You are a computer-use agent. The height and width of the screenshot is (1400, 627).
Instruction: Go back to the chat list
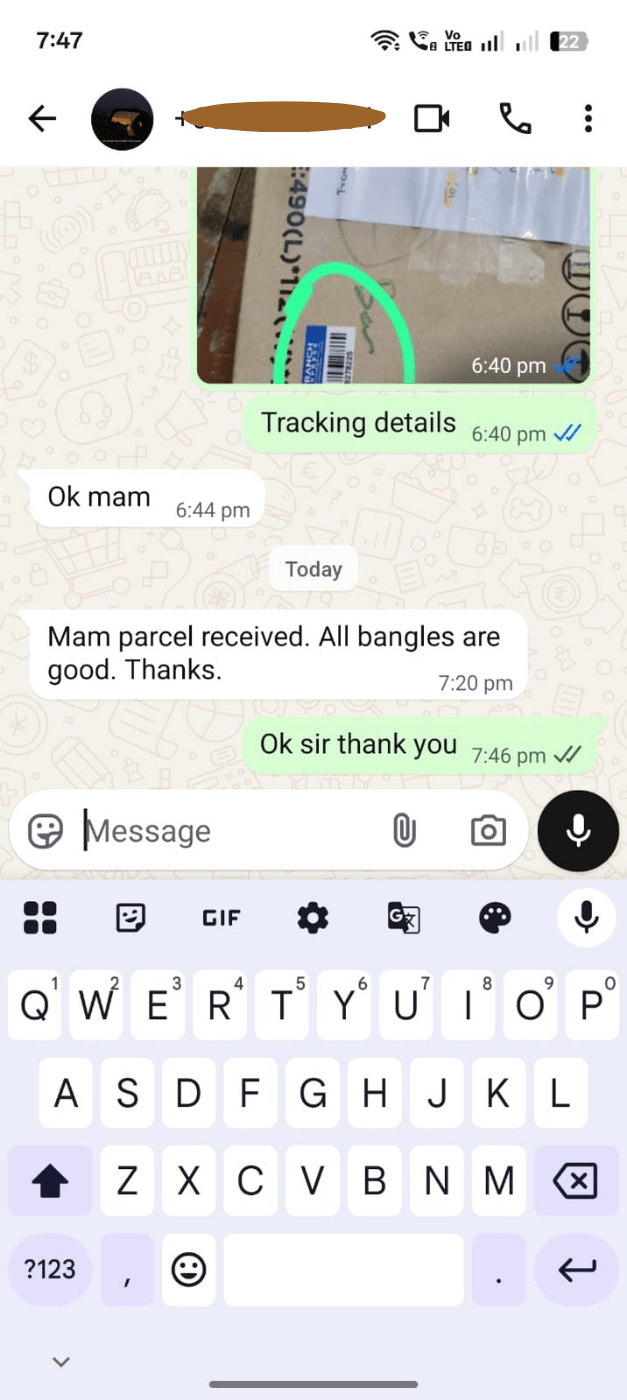[42, 119]
